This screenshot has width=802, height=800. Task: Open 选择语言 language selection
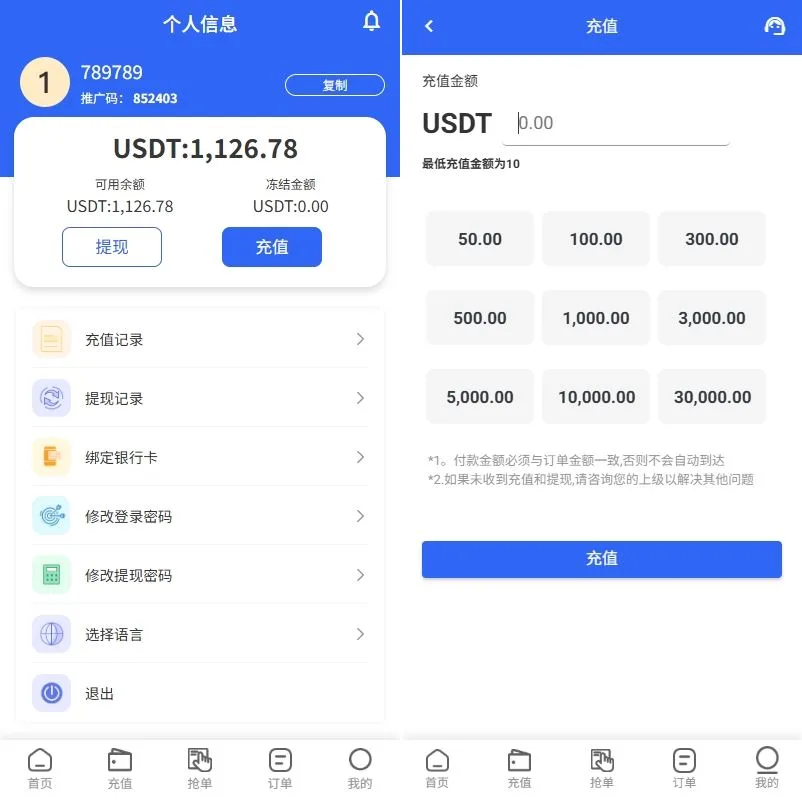pyautogui.click(x=200, y=635)
